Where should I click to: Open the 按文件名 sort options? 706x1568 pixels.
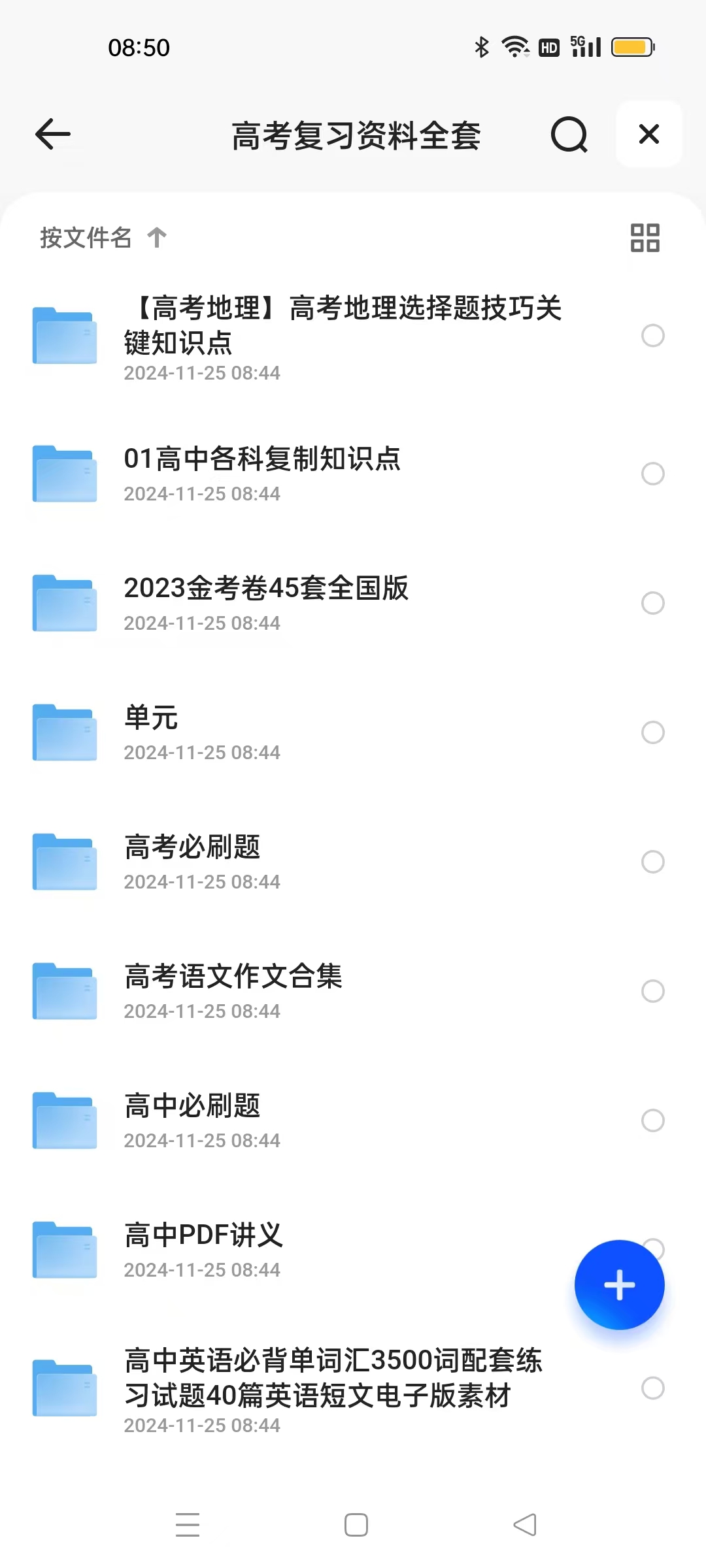tap(85, 239)
